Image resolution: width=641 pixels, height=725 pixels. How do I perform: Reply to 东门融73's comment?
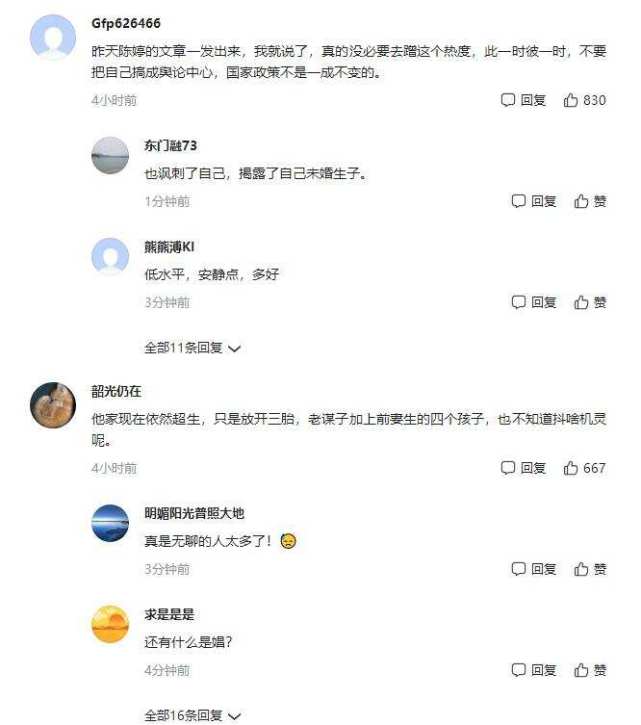(x=534, y=202)
